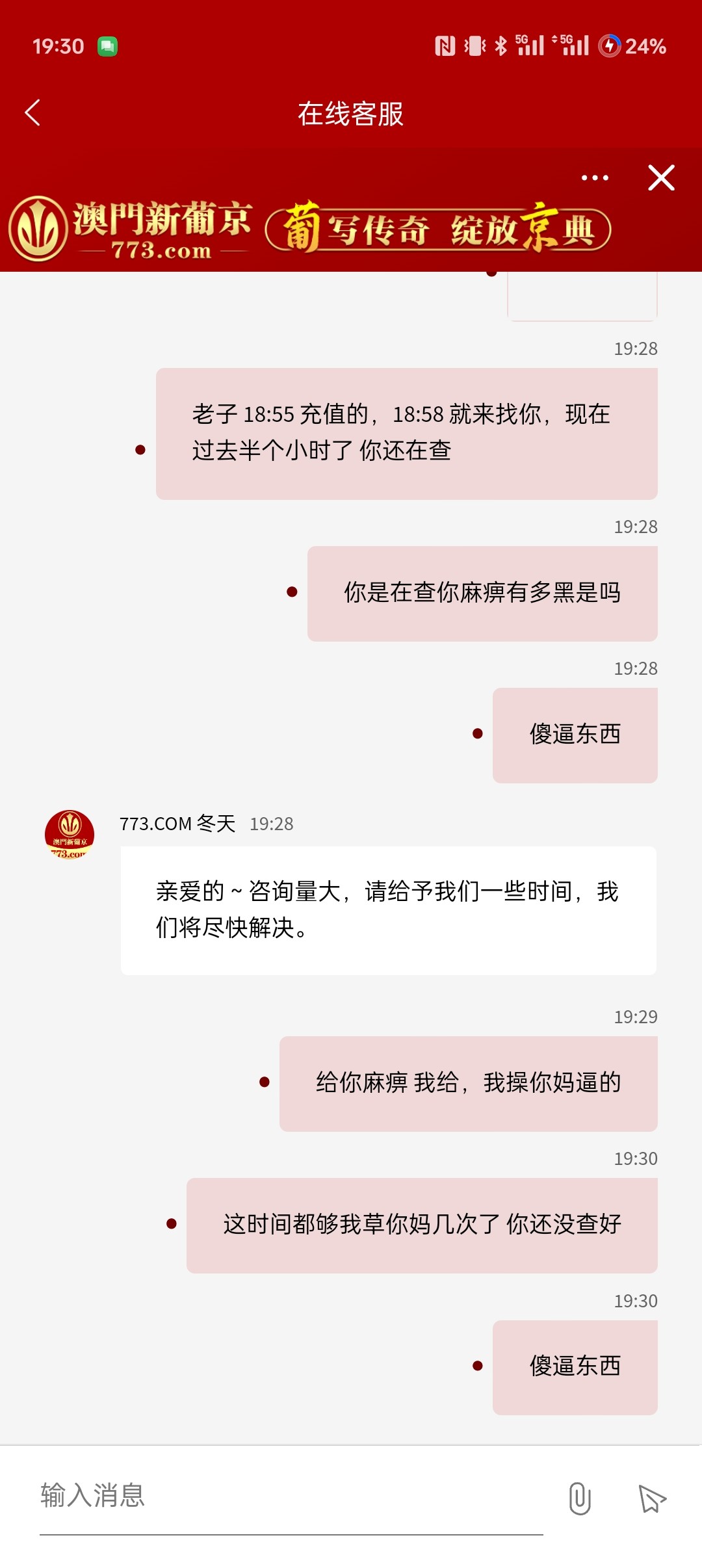Tap the 5G signal indicator
This screenshot has width=702, height=1568.
pyautogui.click(x=530, y=46)
